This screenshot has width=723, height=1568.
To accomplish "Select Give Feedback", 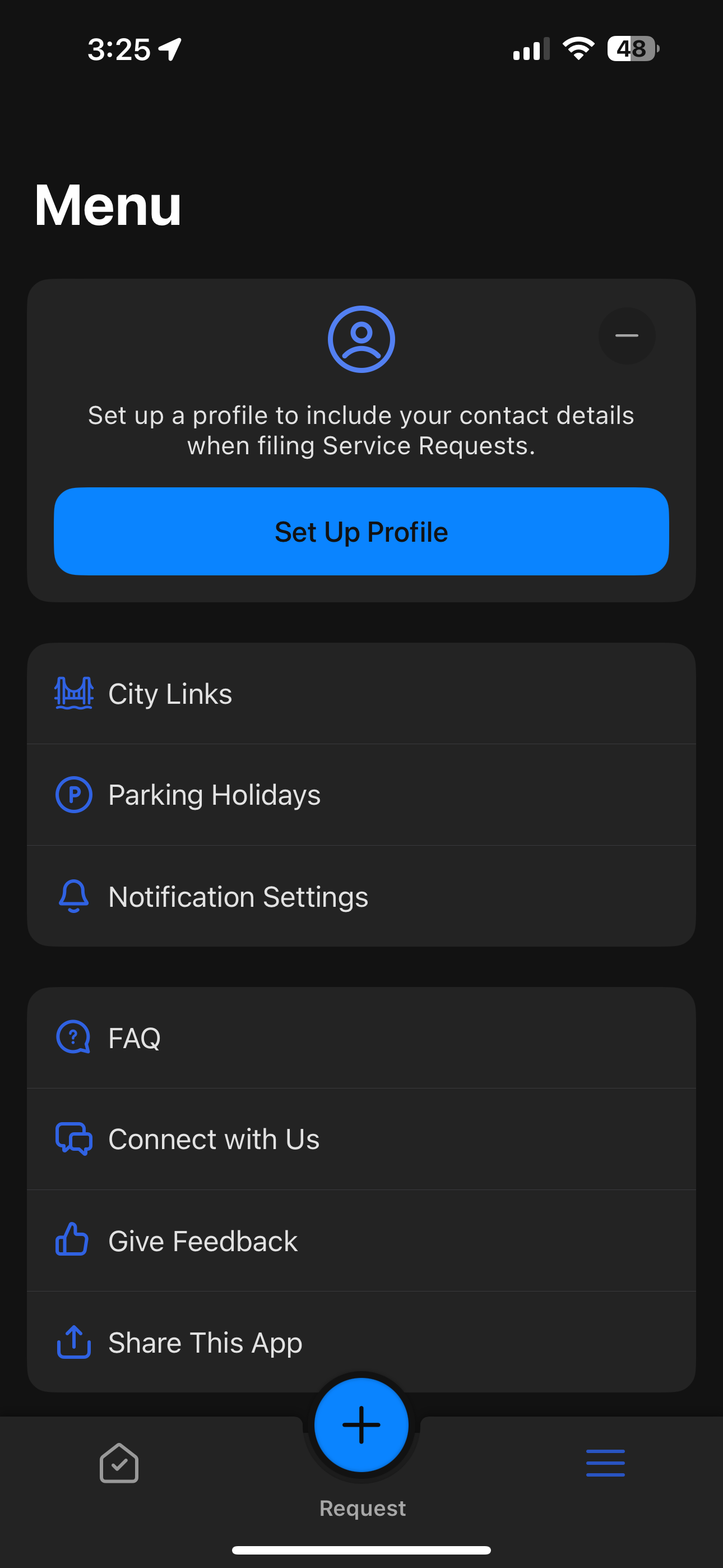I will coord(361,1241).
